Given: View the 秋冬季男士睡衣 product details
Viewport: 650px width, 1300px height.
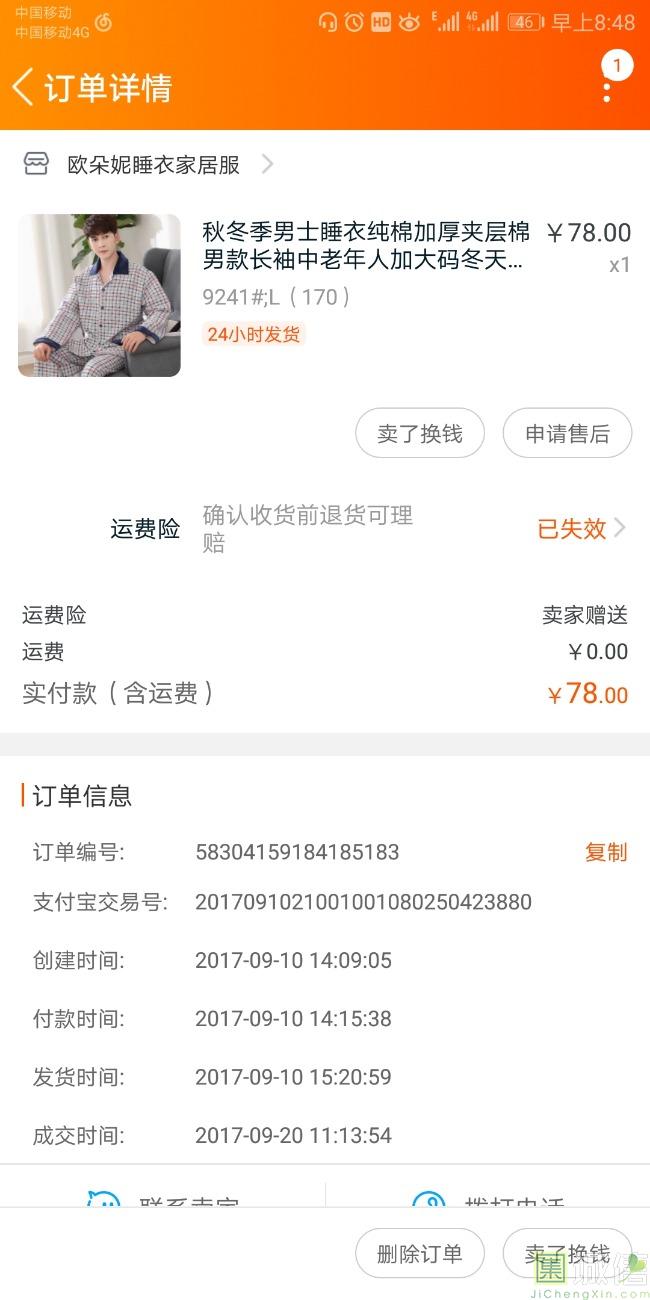Looking at the screenshot, I should point(366,247).
